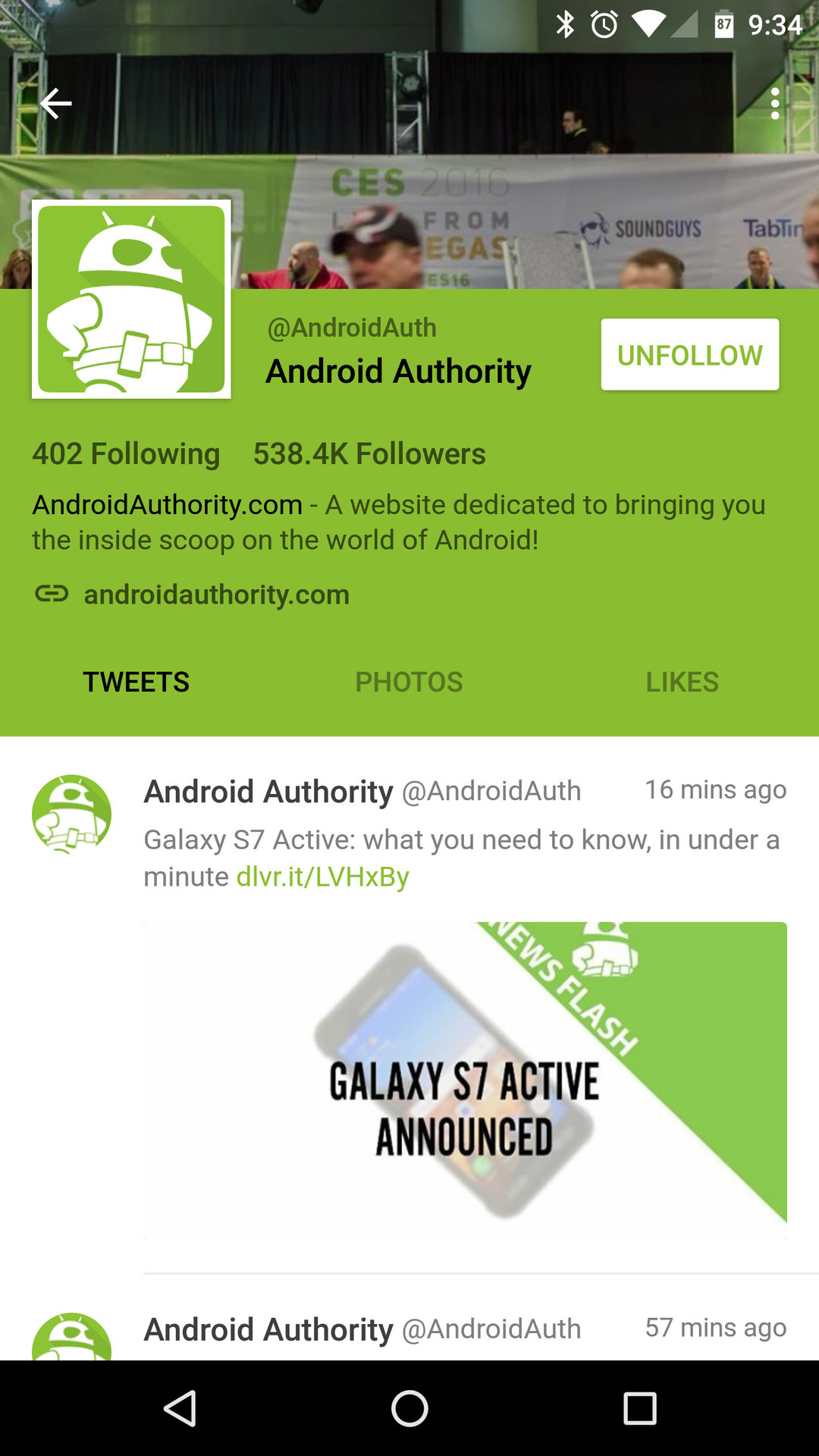Viewport: 819px width, 1456px height.
Task: Open the androidauthority.com website link
Action: click(216, 595)
